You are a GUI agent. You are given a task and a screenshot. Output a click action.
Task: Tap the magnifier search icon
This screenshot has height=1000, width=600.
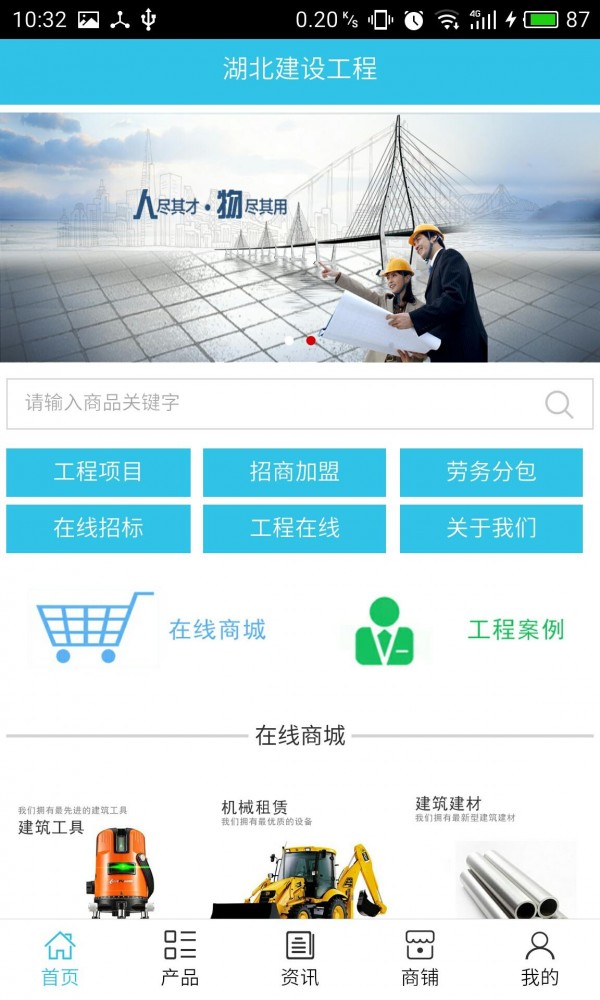(558, 404)
